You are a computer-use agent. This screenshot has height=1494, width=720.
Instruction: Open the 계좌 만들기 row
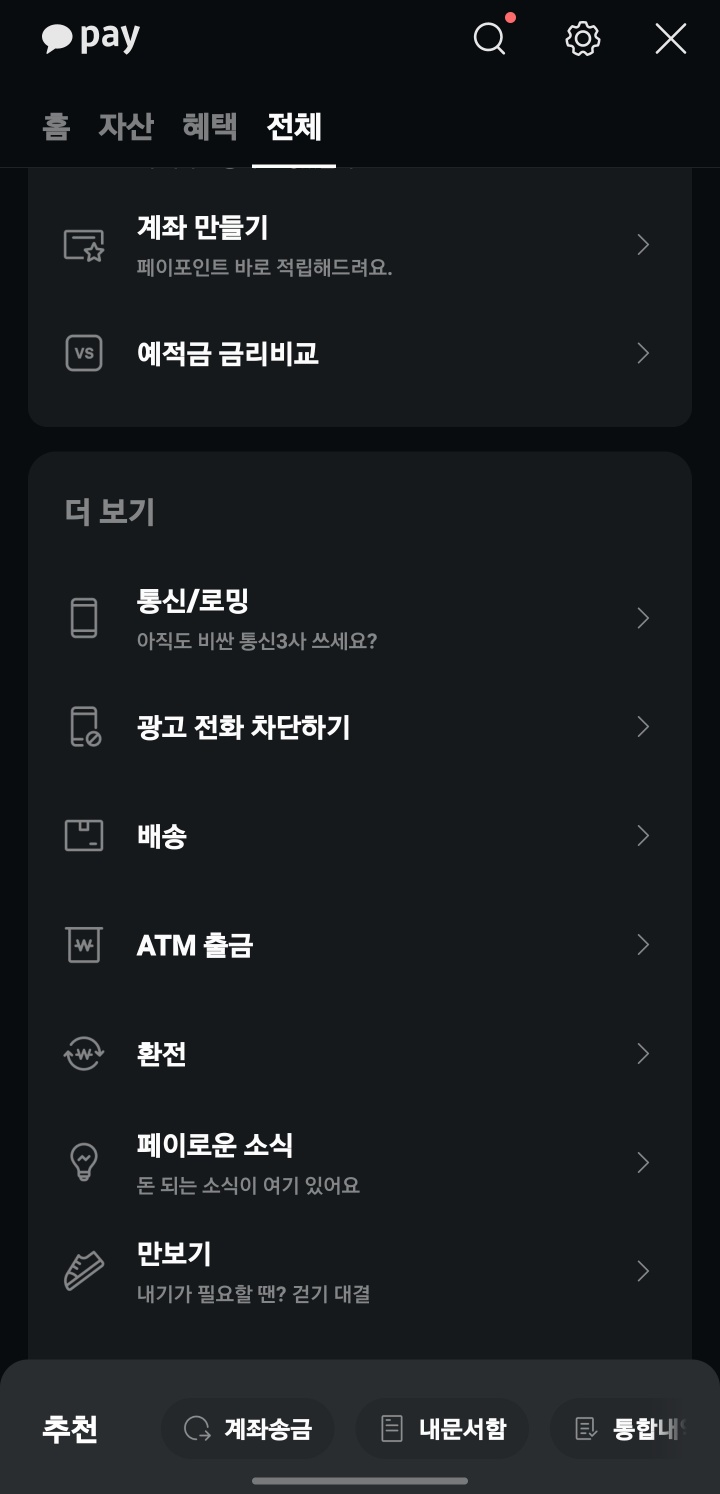(x=360, y=245)
